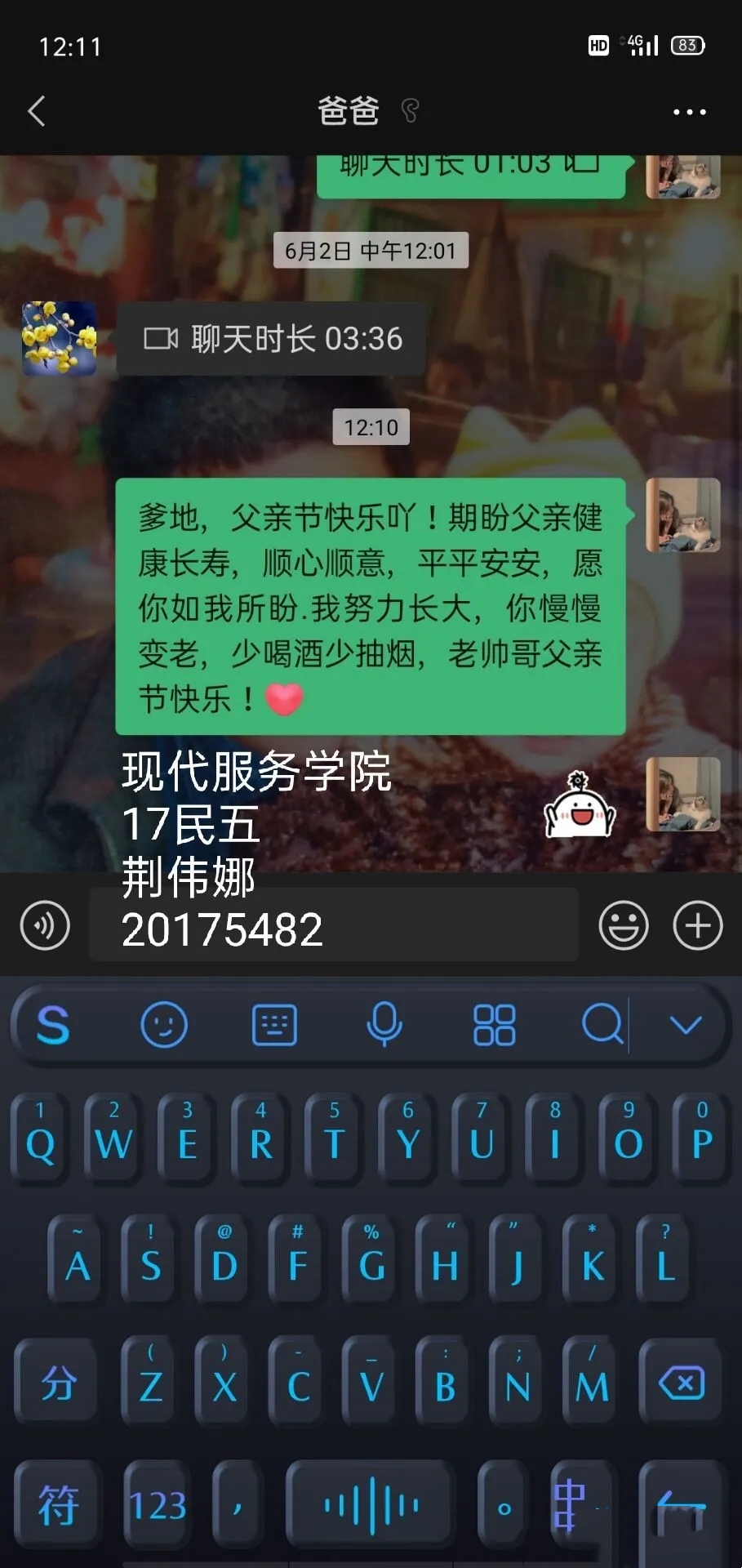742x1568 pixels.
Task: Open keyboard layout switcher icon
Action: 274,1024
